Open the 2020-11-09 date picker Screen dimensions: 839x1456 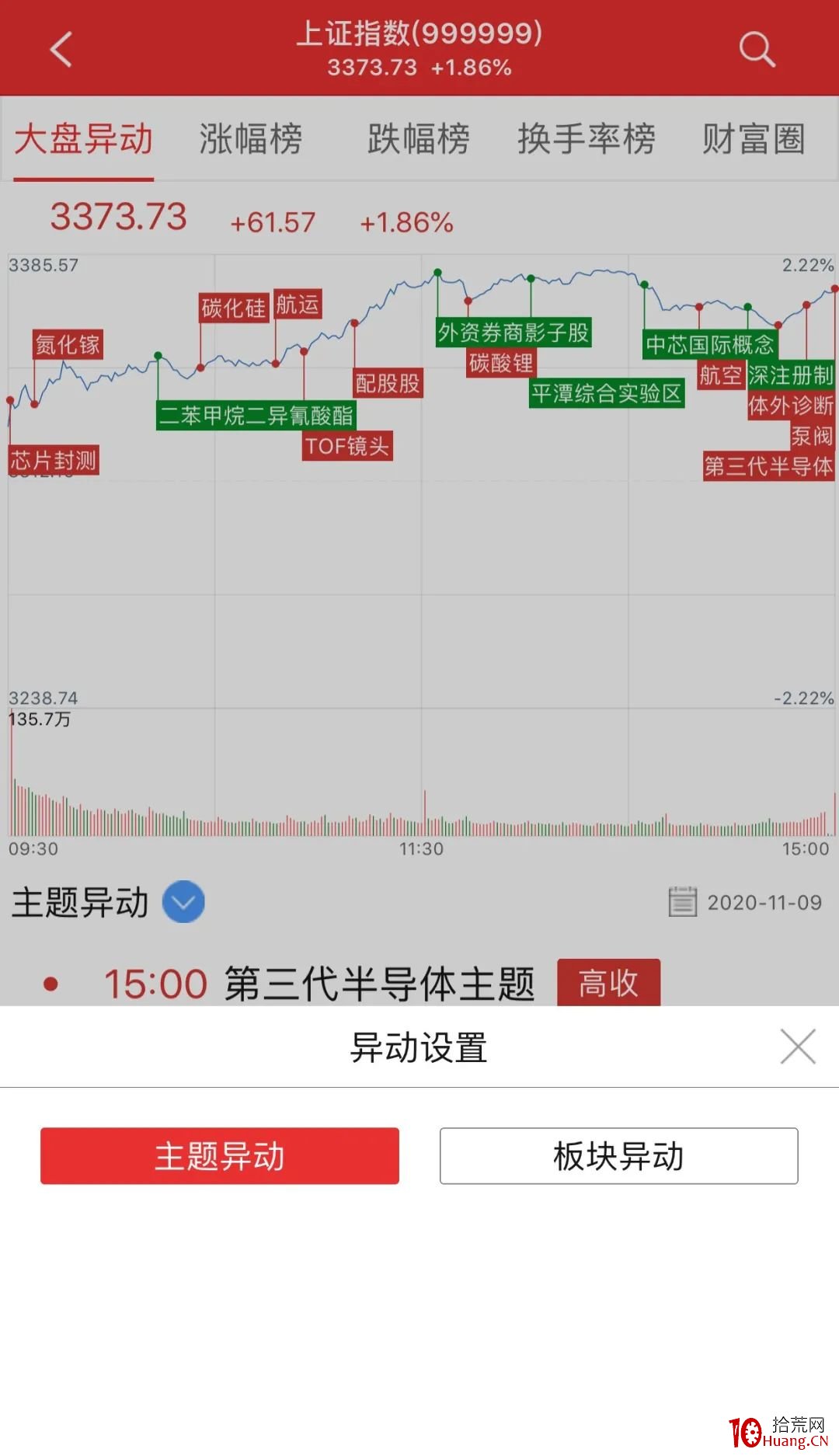745,902
